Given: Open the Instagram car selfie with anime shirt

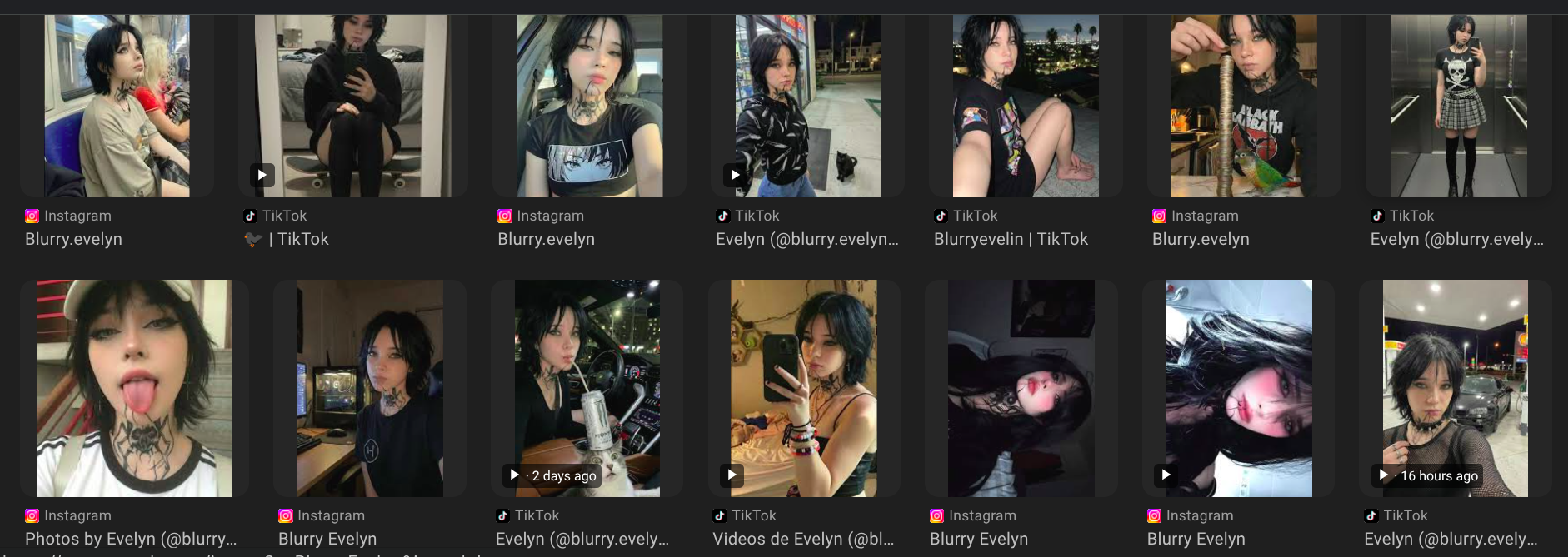Looking at the screenshot, I should (x=589, y=106).
